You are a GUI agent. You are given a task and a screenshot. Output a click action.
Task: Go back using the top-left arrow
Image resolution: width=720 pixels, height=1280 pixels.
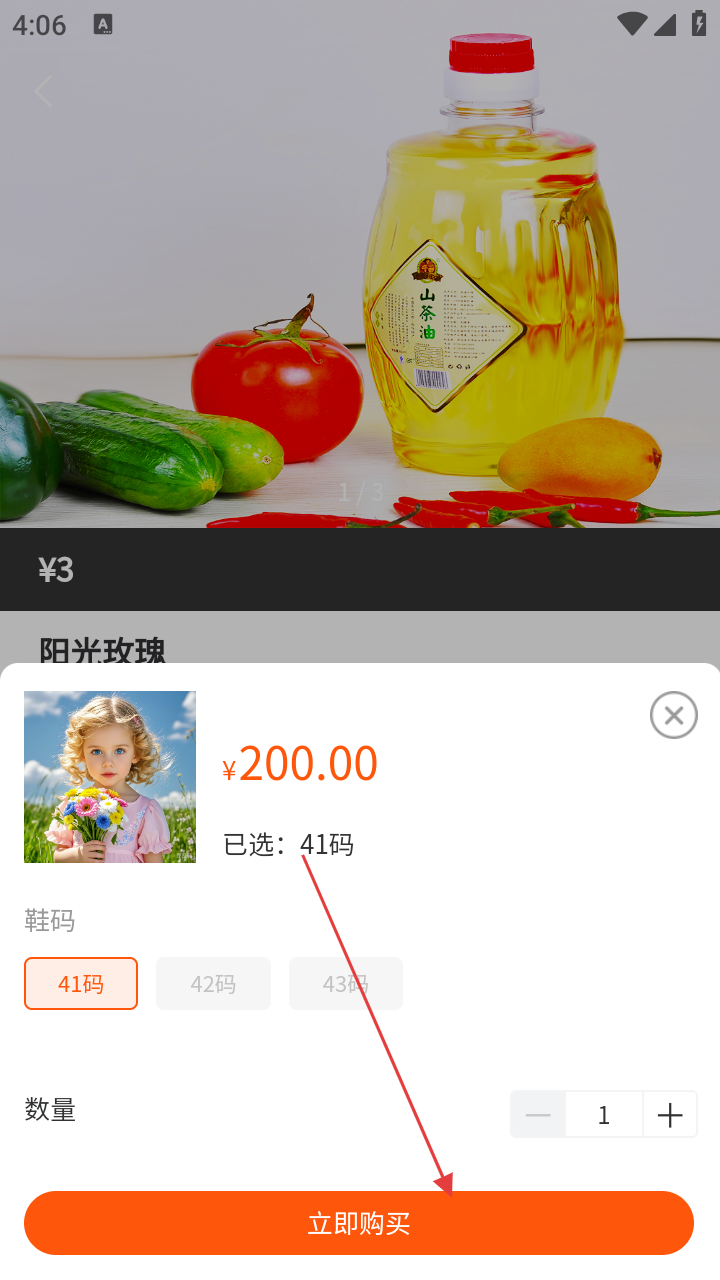[43, 91]
